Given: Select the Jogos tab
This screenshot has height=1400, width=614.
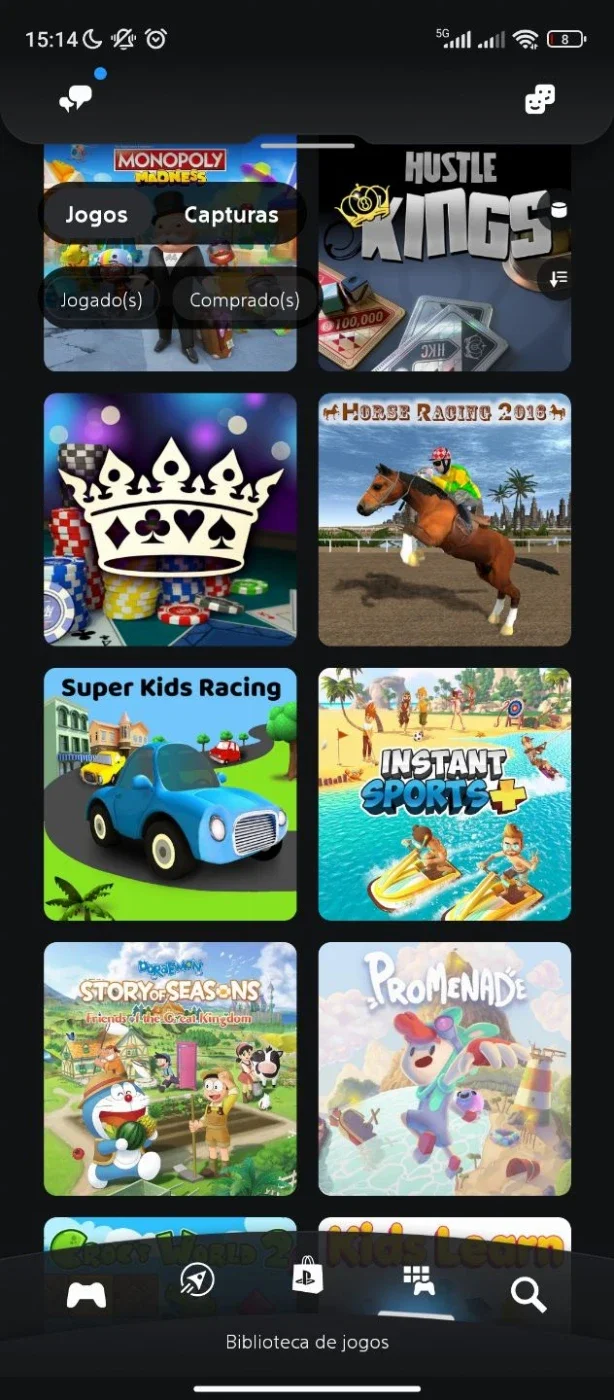Looking at the screenshot, I should click(97, 214).
